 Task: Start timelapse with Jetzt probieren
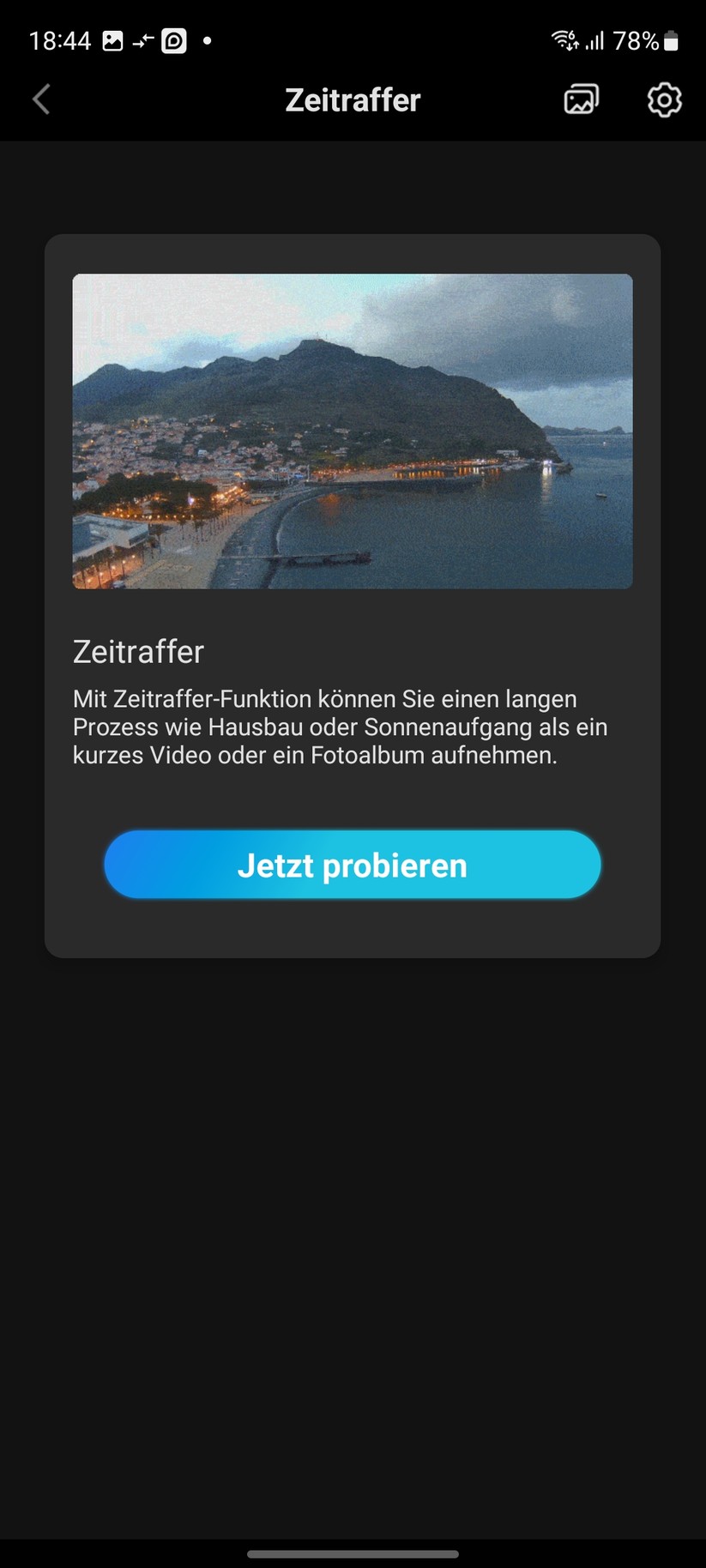(353, 865)
